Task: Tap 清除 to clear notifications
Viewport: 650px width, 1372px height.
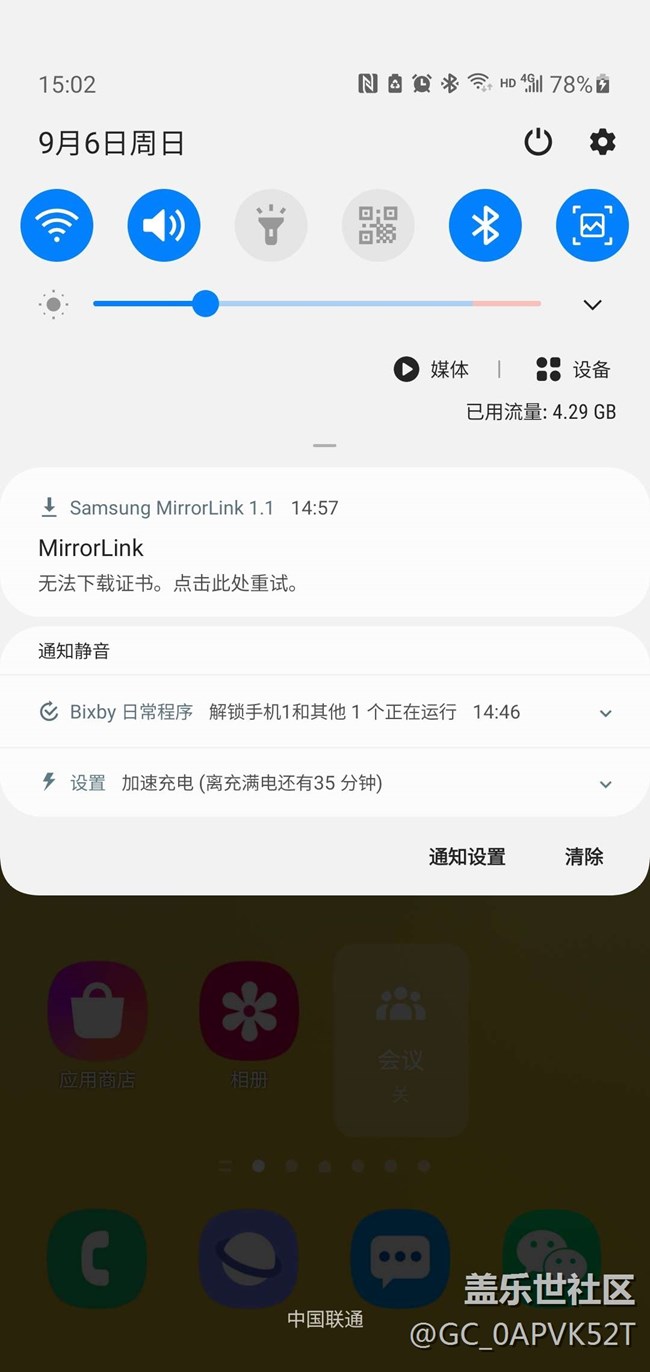Action: (x=584, y=857)
